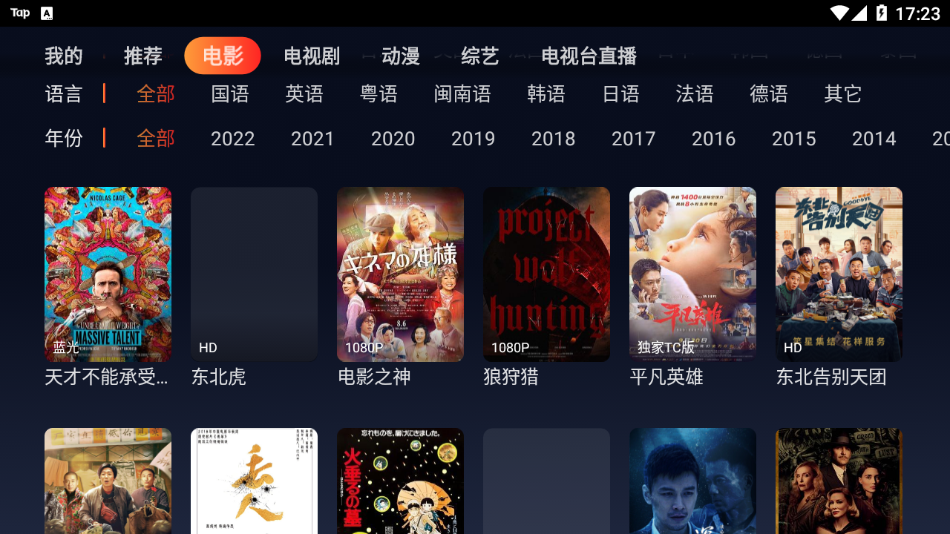View details for 电影之神
The width and height of the screenshot is (950, 534).
[400, 275]
